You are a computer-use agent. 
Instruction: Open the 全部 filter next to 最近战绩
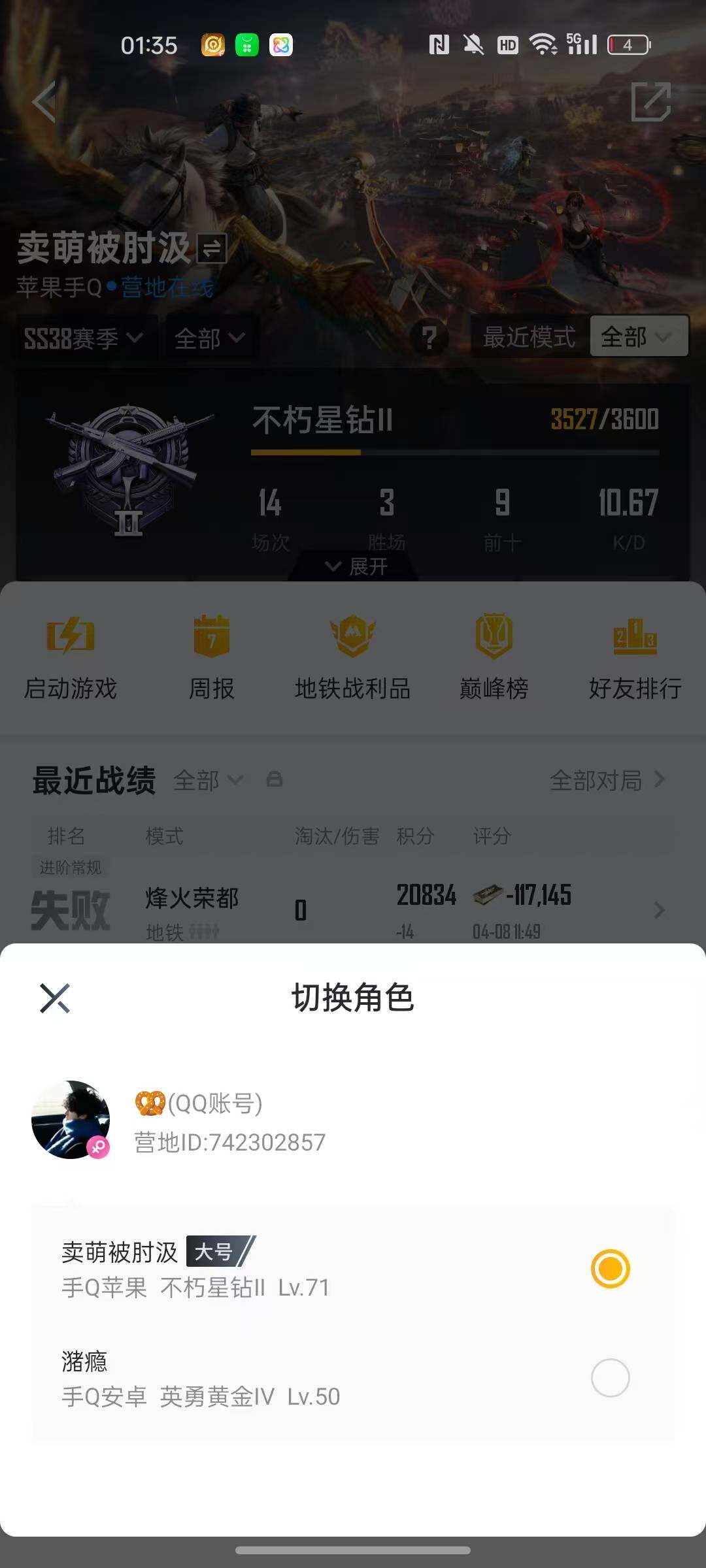(209, 780)
